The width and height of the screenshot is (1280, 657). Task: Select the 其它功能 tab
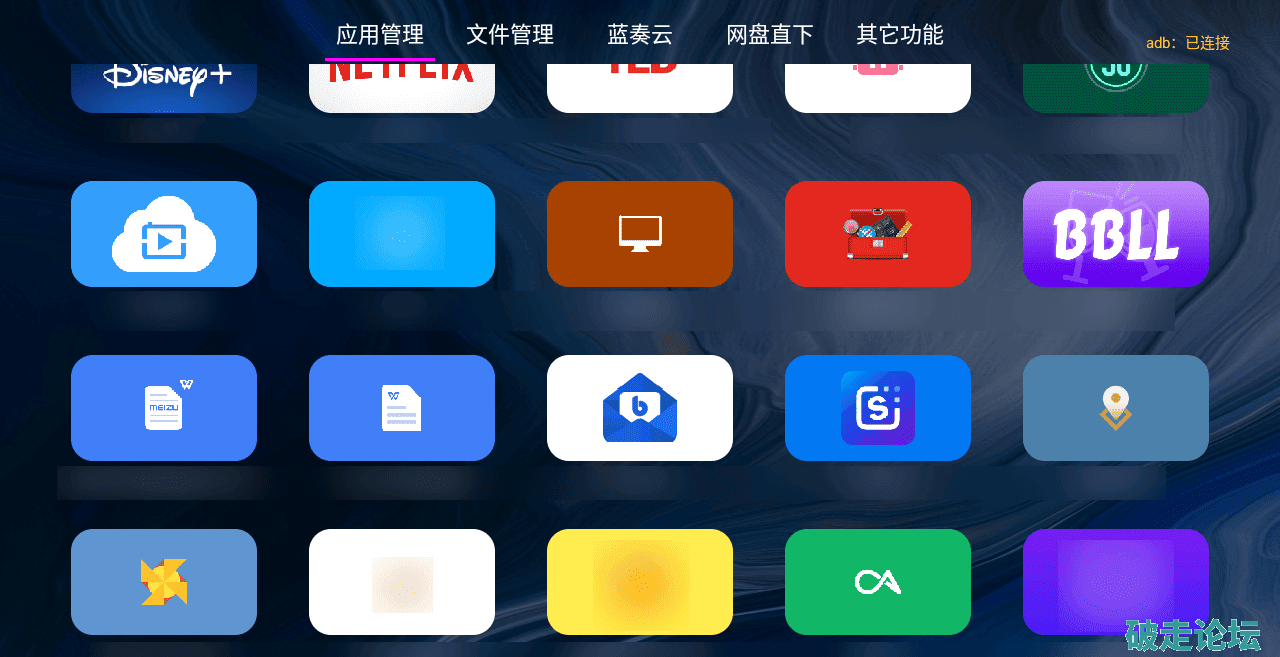pos(900,35)
